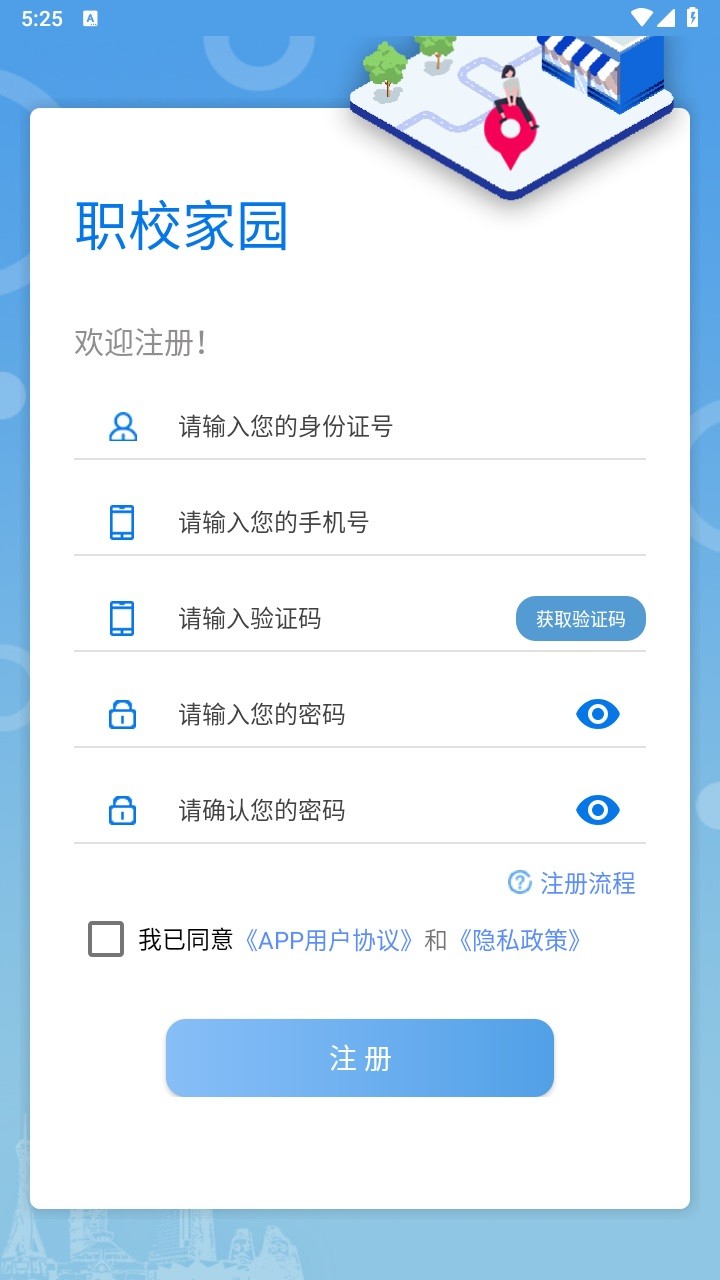Click the question mark icon before 注册流程
This screenshot has width=720, height=1280.
518,883
